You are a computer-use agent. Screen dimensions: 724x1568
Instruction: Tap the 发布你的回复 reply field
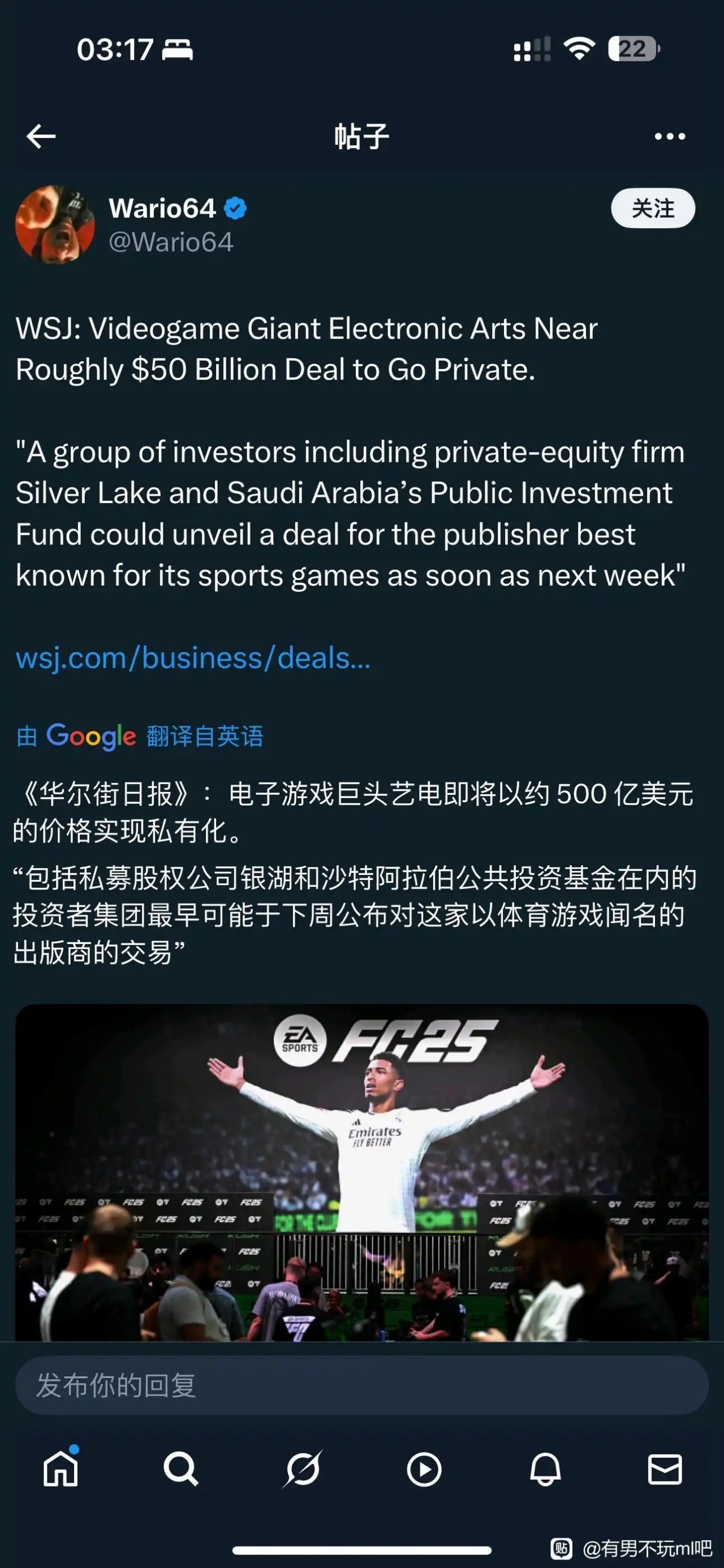[361, 1385]
